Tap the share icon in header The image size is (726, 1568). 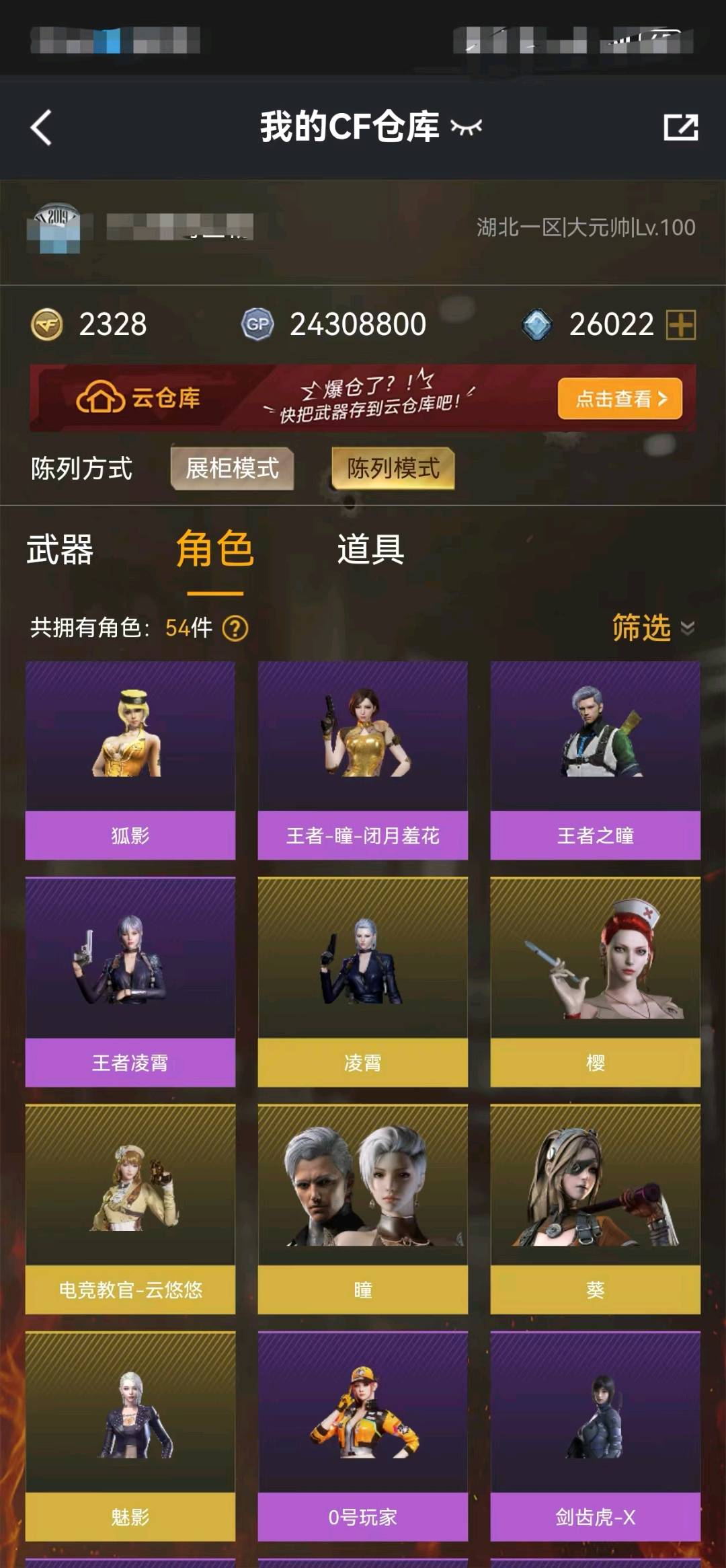pyautogui.click(x=680, y=127)
